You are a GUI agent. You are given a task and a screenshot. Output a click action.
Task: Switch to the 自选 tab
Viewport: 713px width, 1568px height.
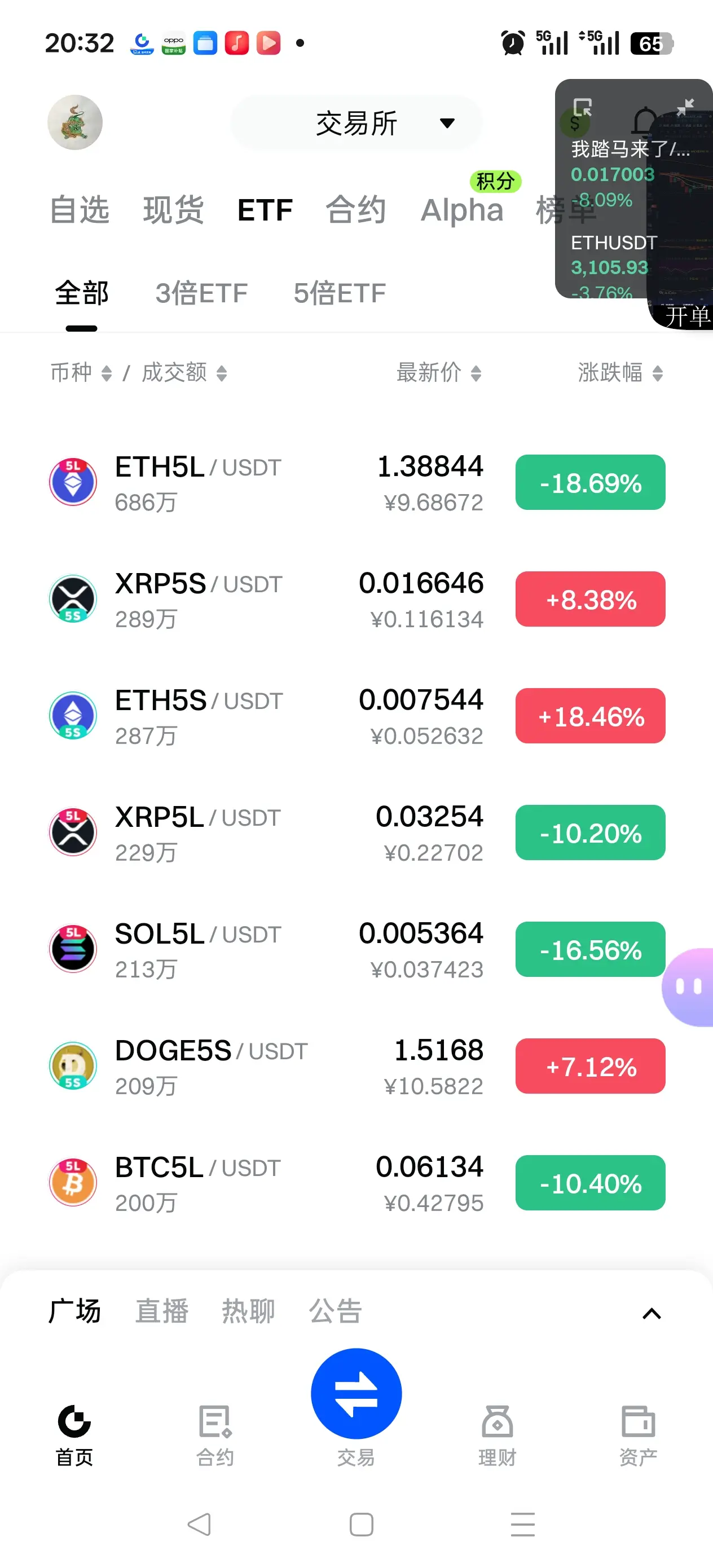(x=80, y=210)
